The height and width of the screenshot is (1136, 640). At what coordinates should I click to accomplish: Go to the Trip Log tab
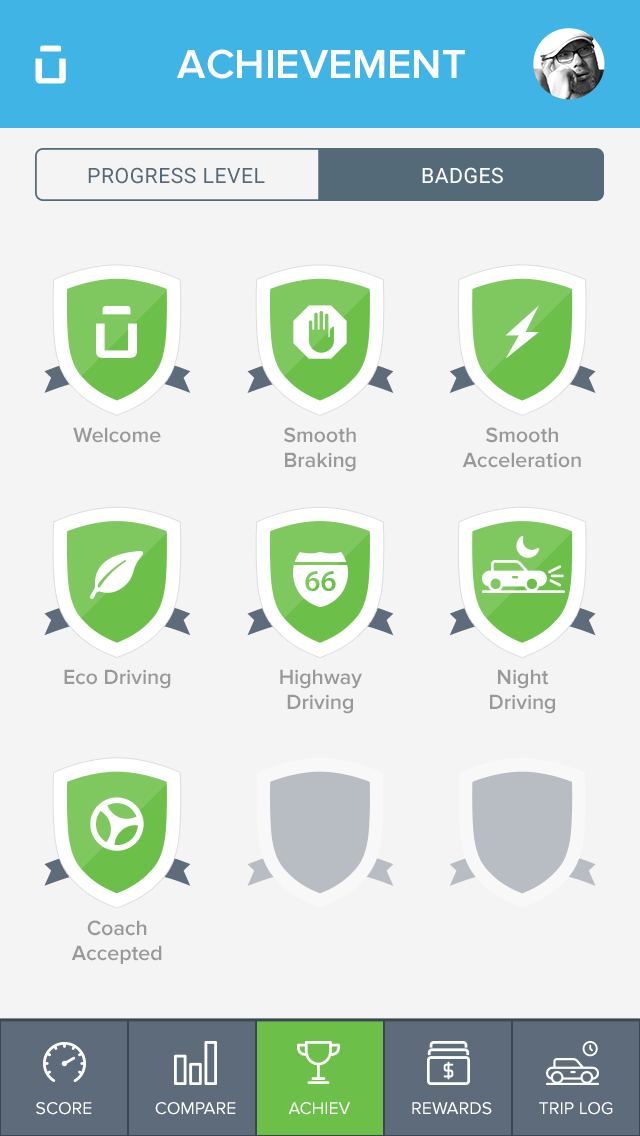click(x=576, y=1078)
